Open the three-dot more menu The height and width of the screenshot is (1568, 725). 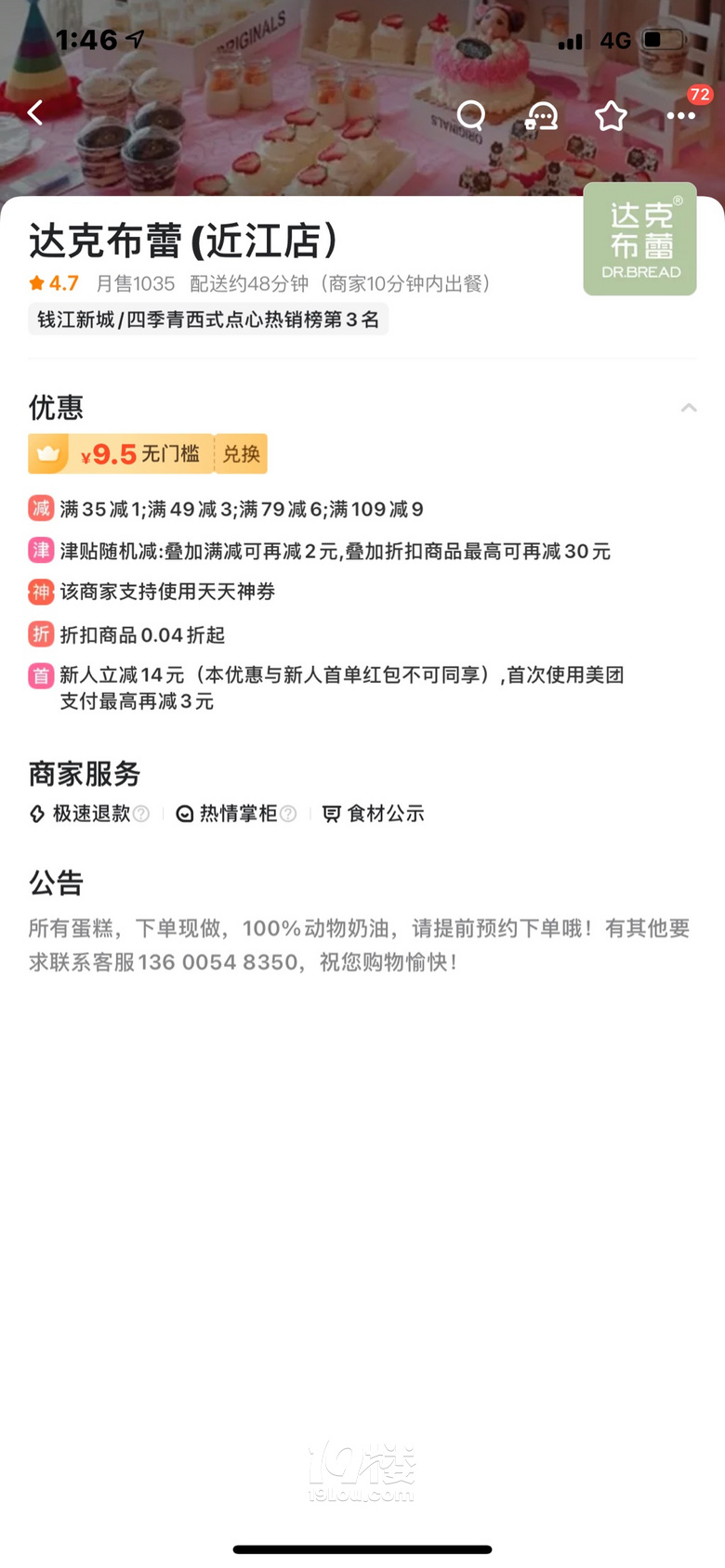pyautogui.click(x=680, y=116)
